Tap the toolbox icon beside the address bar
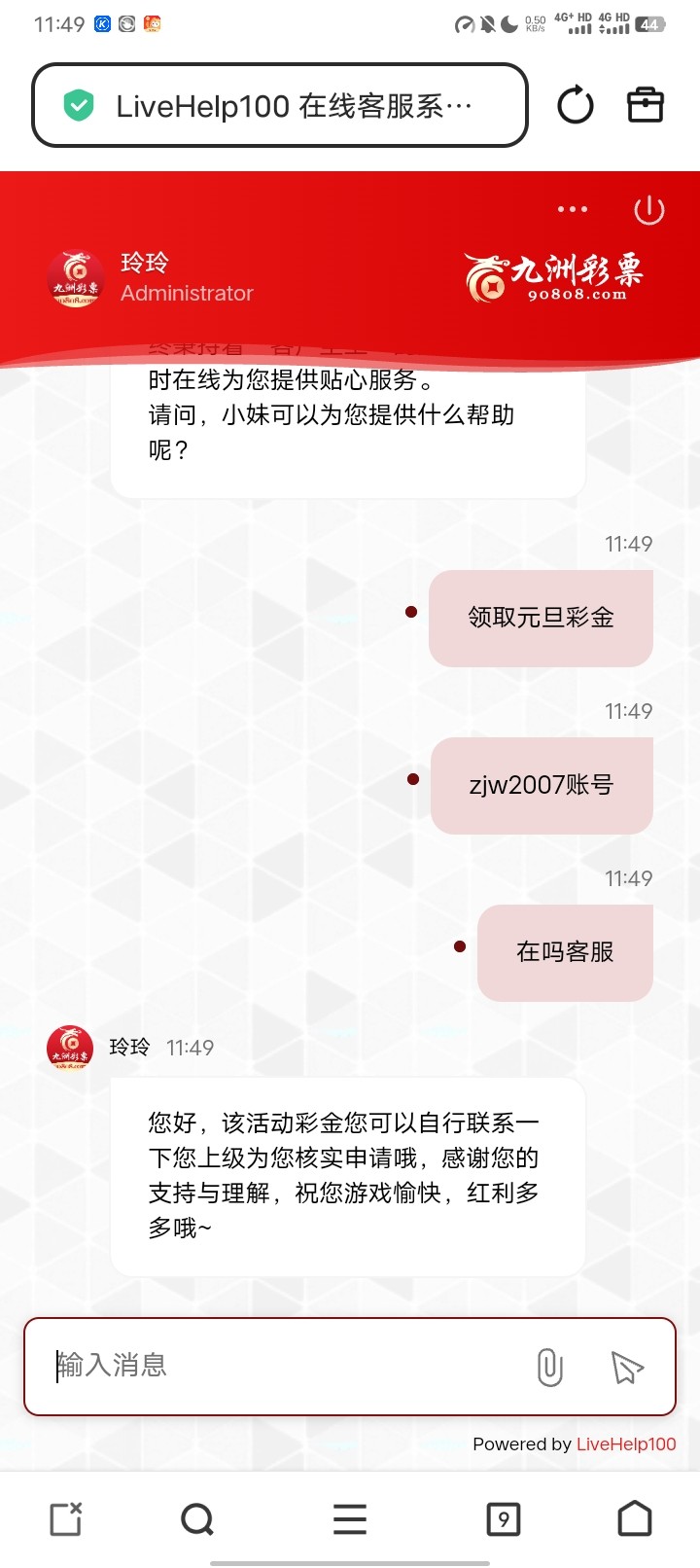Screen dimensions: 700x1568 (645, 104)
